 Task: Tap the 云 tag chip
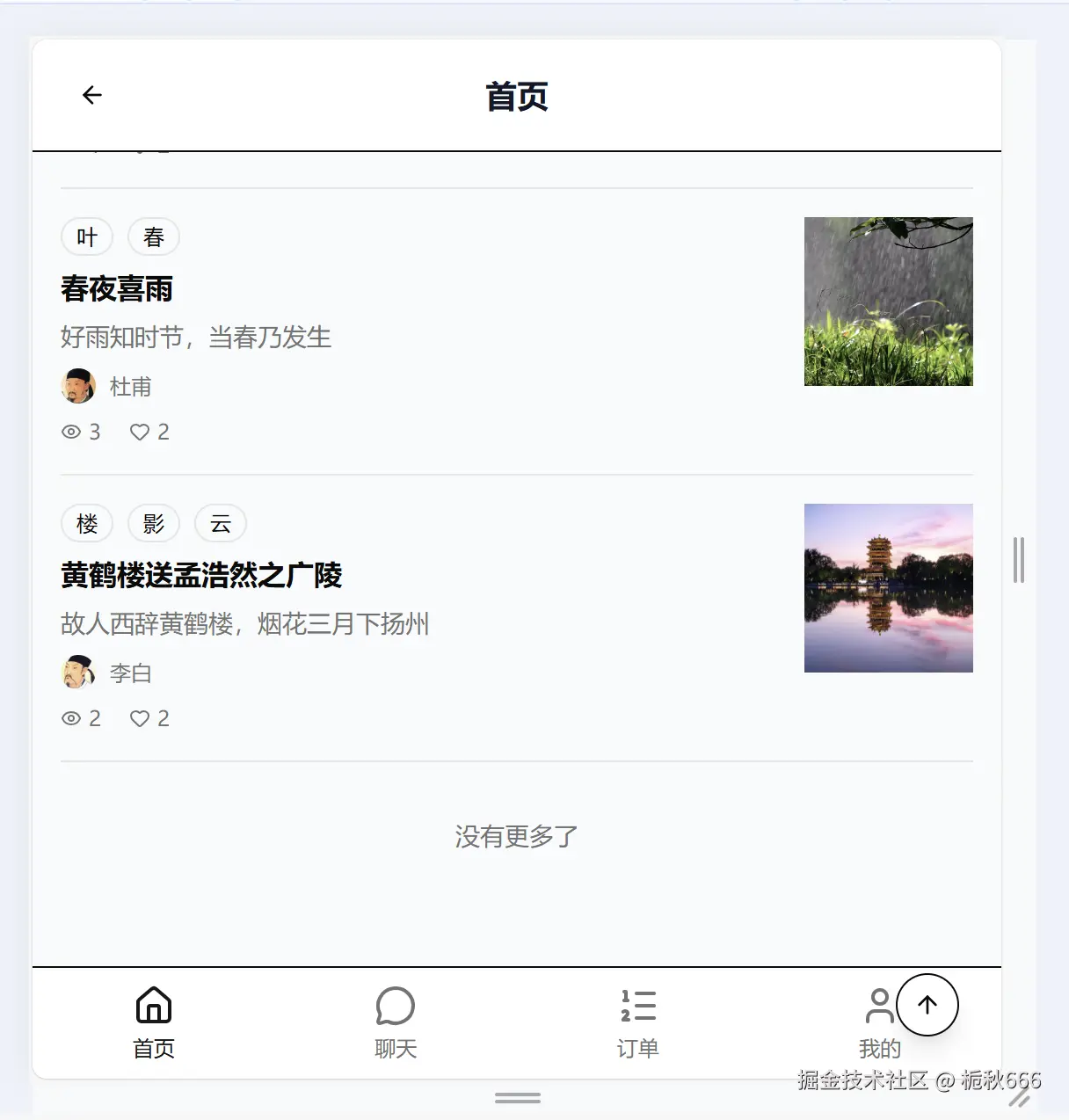(x=221, y=524)
